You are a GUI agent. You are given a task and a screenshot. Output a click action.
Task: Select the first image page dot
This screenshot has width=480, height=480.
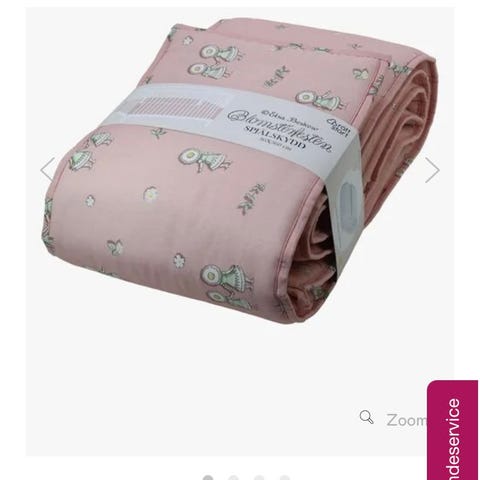[x=208, y=478]
